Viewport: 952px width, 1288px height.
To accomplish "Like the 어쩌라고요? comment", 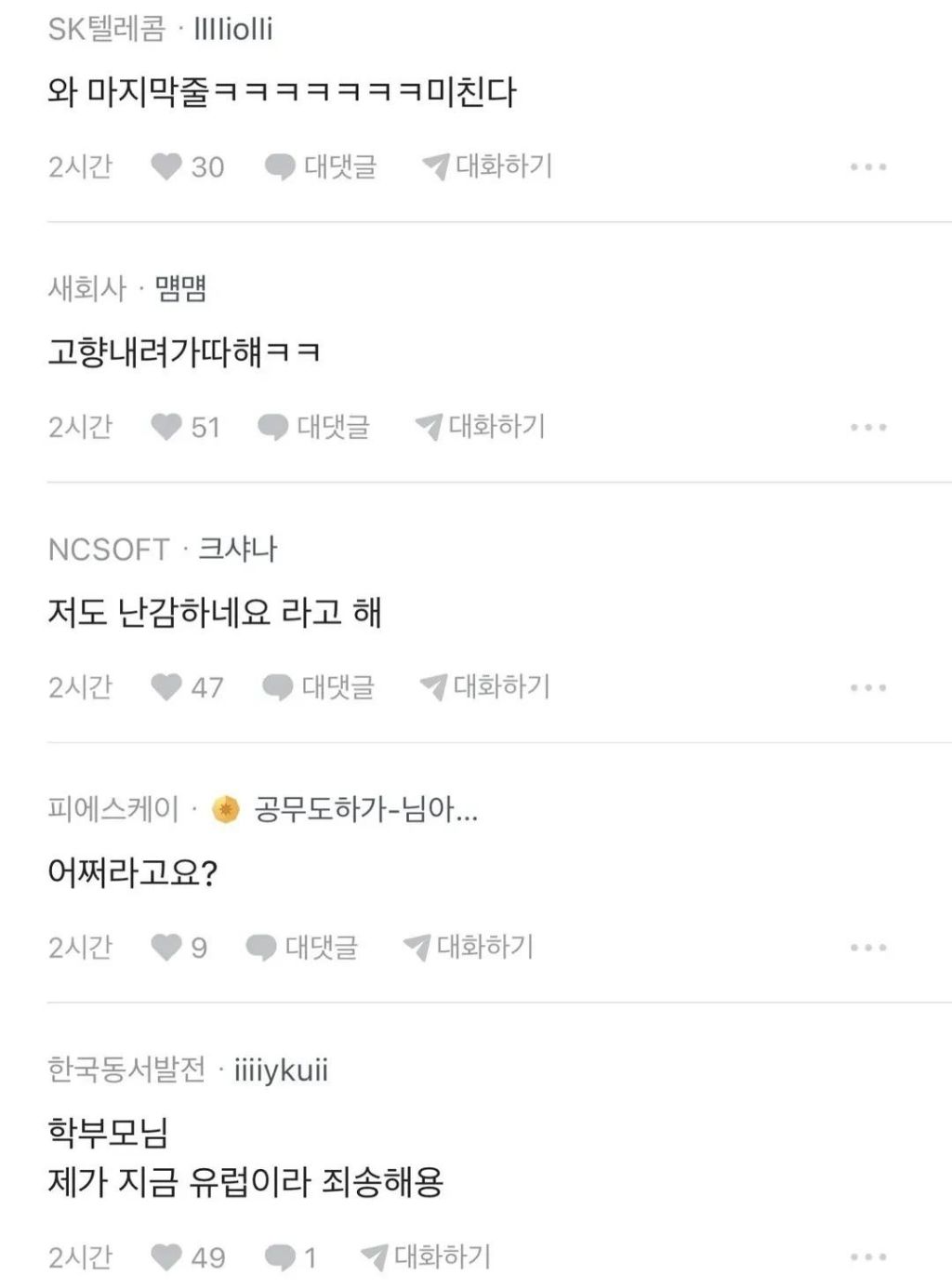I will pyautogui.click(x=167, y=948).
